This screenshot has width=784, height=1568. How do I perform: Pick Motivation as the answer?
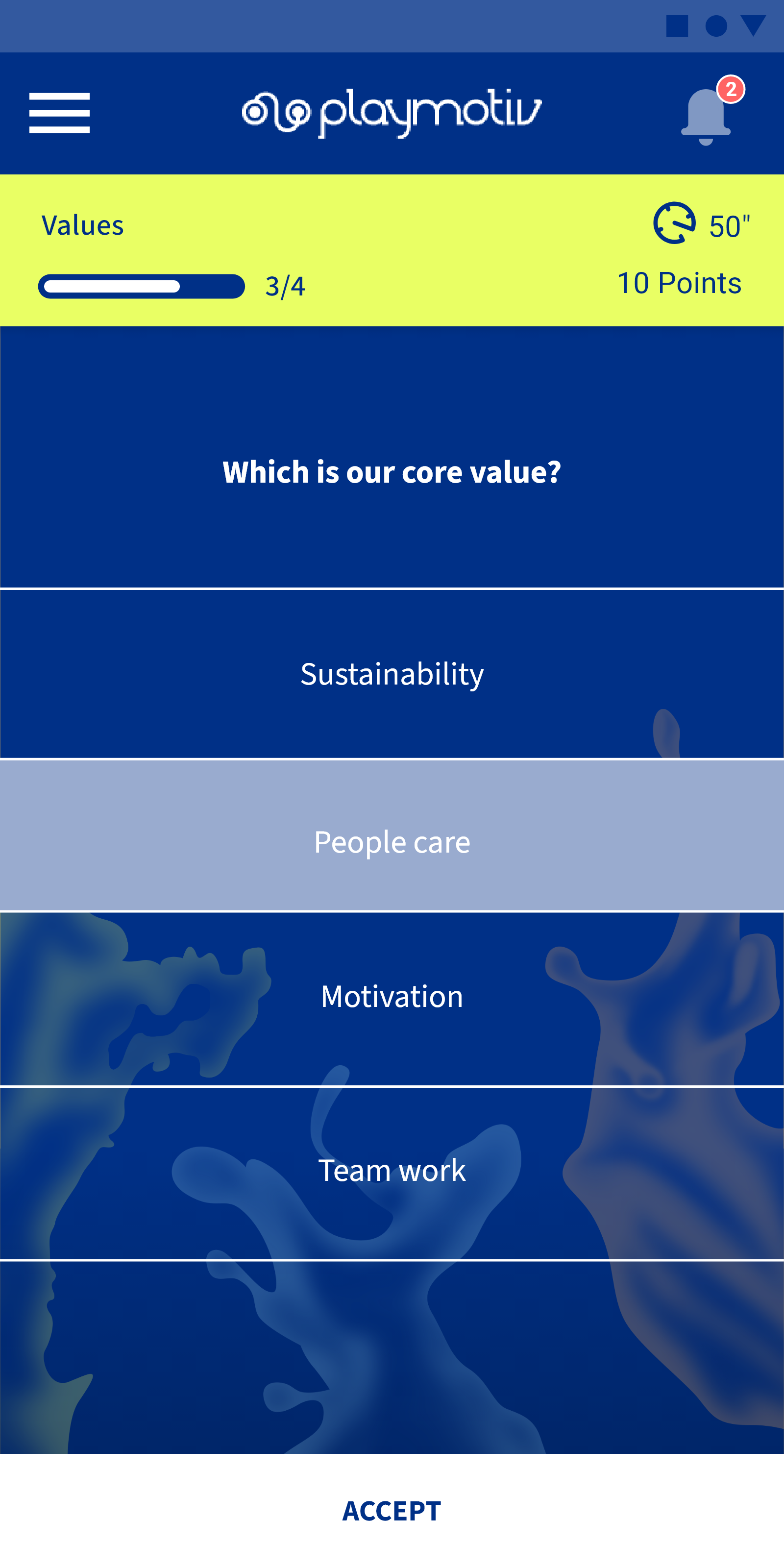pos(392,997)
